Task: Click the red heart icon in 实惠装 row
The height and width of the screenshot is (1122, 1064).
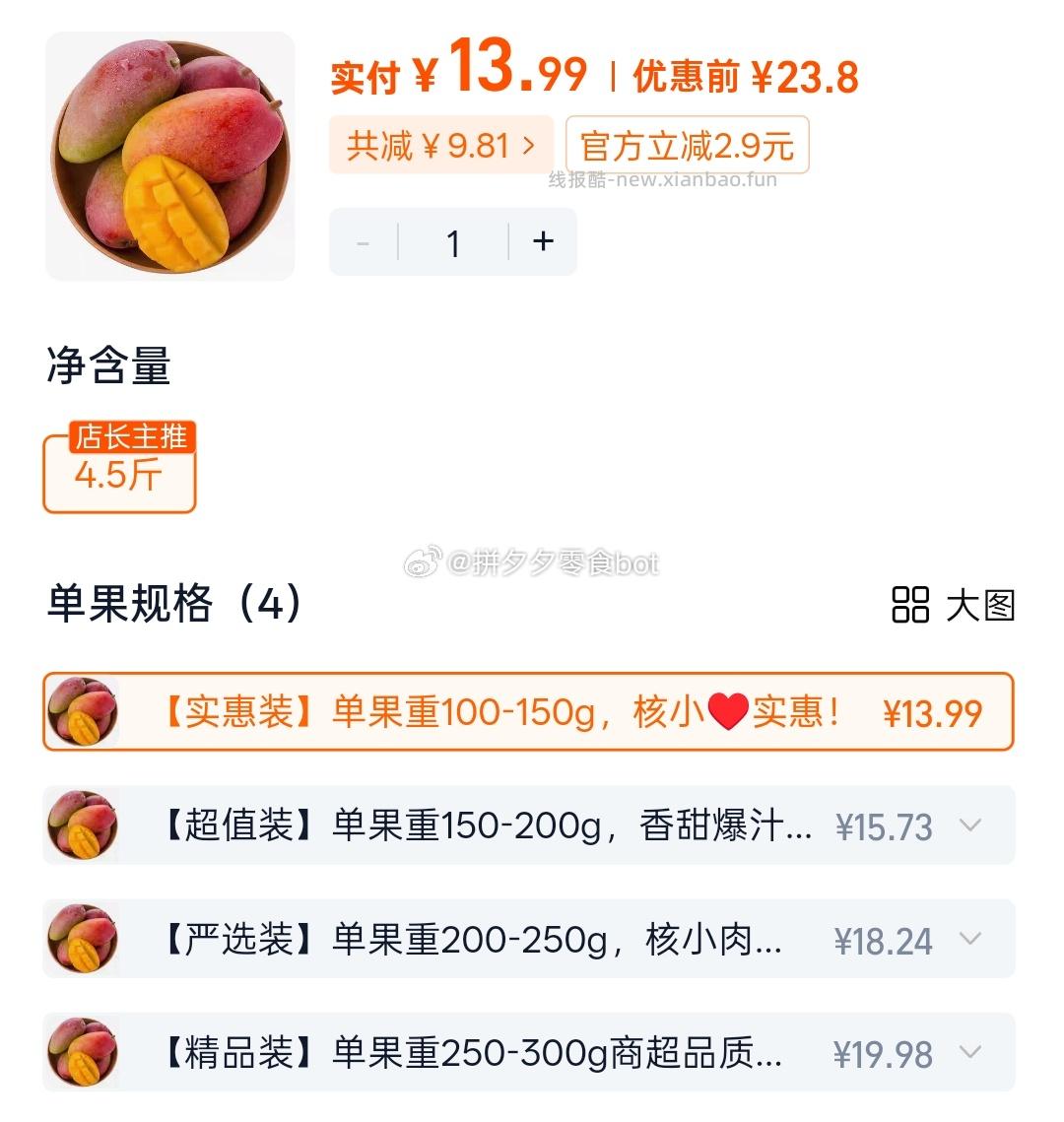Action: tap(727, 711)
